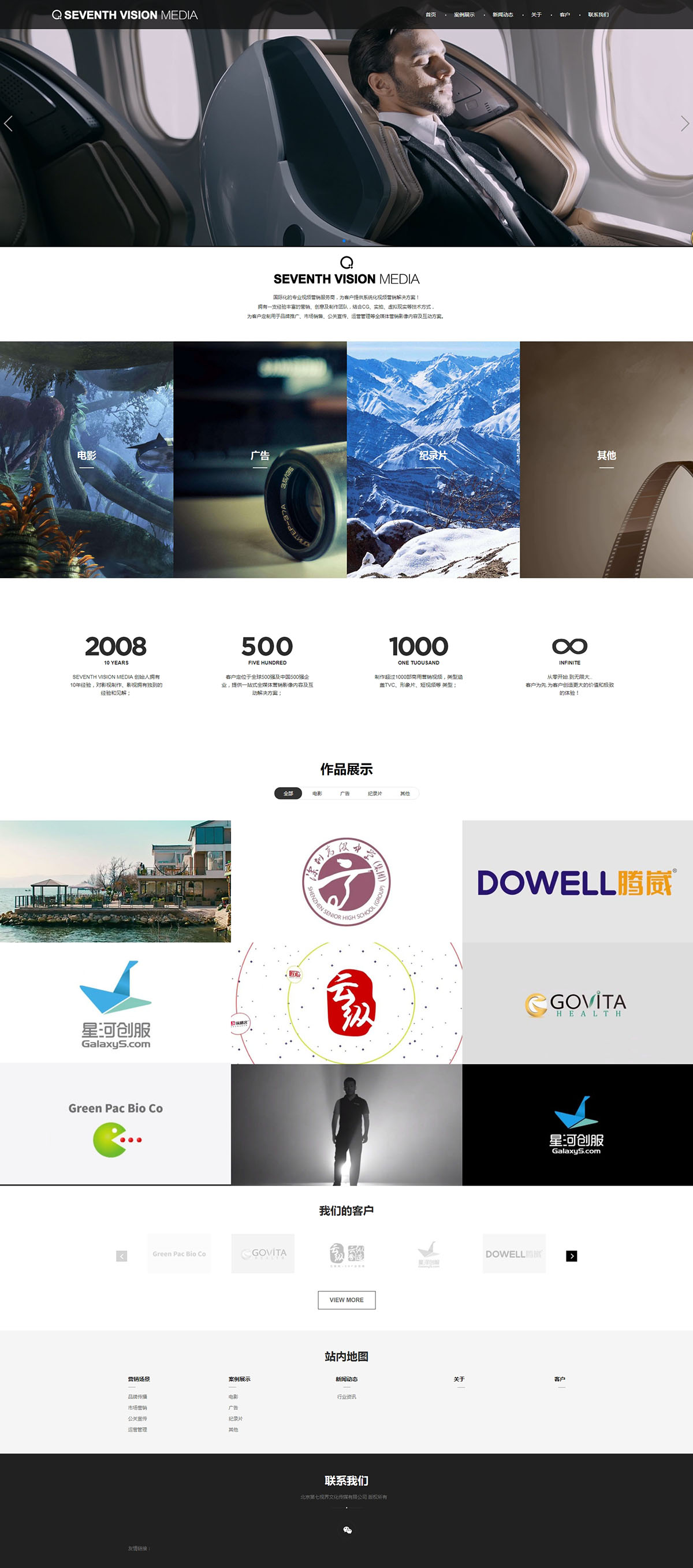Open the 品牌传播 sitemap link

point(137,1396)
